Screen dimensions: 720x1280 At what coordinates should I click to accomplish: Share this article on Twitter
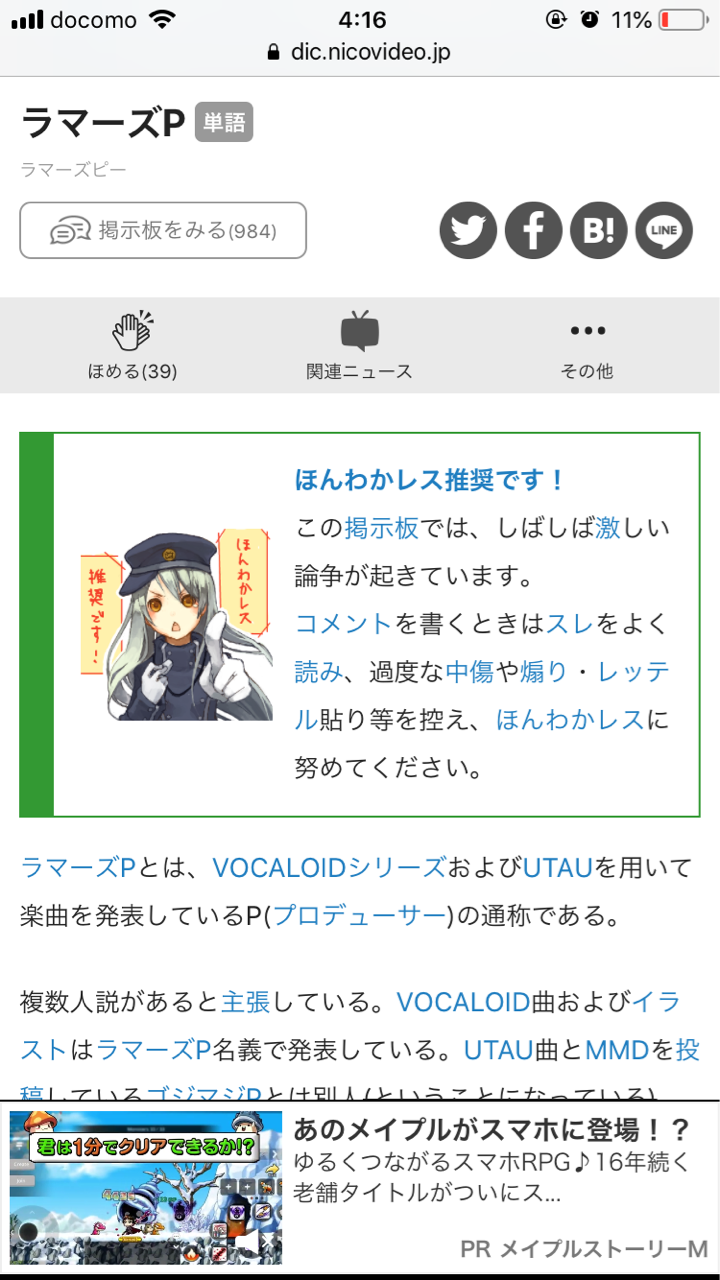[468, 231]
